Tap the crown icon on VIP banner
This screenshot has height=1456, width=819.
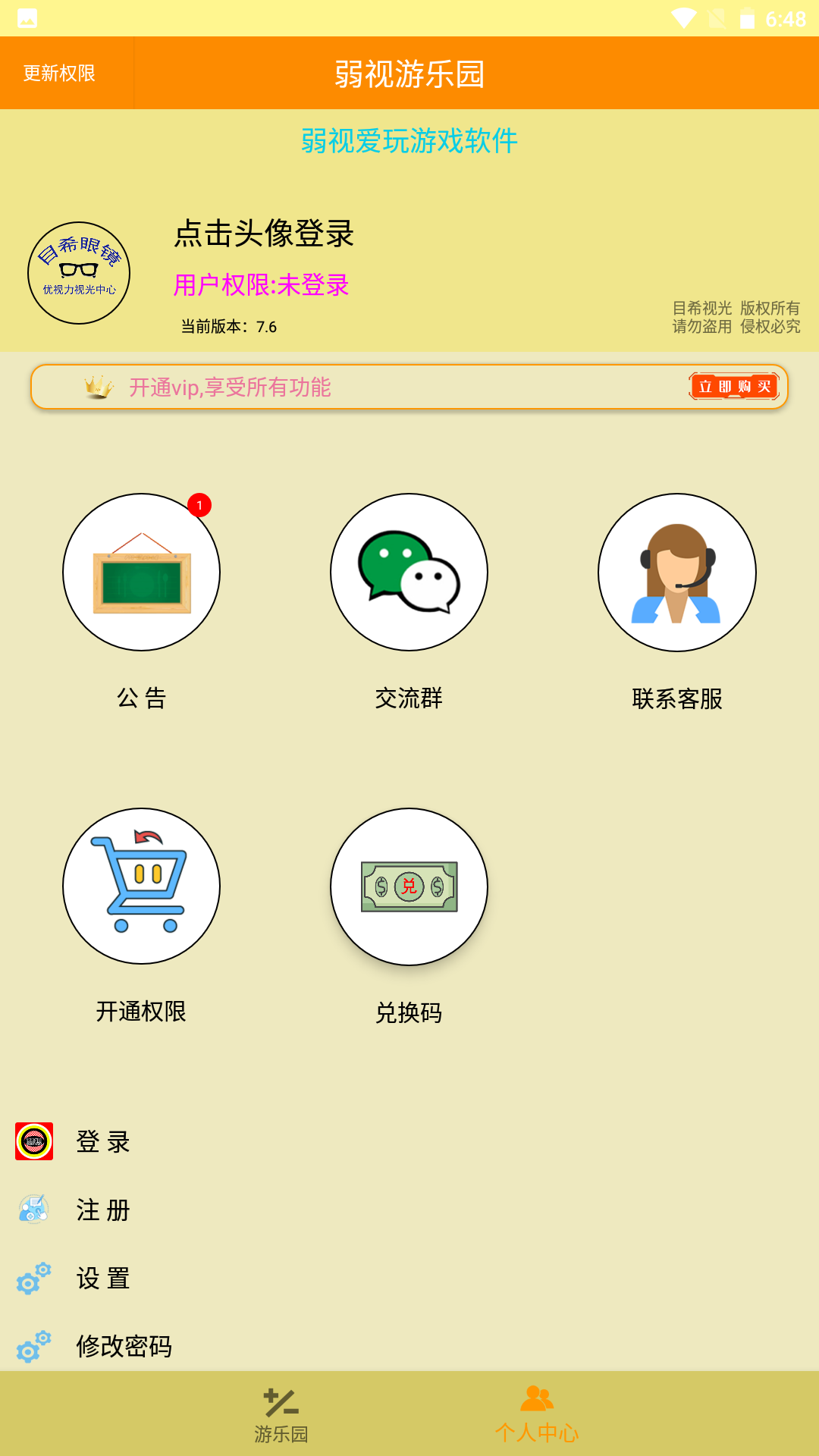point(96,388)
